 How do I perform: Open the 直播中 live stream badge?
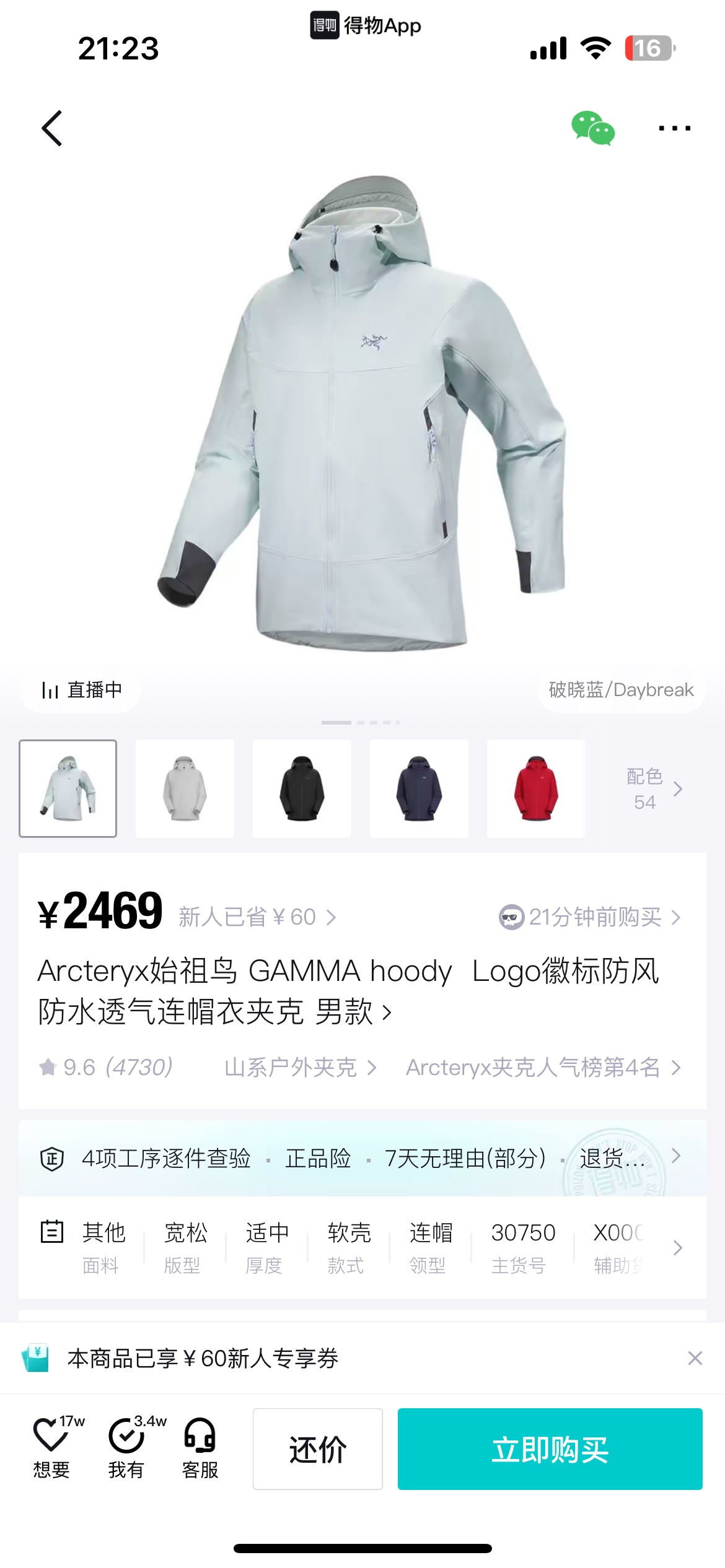81,689
